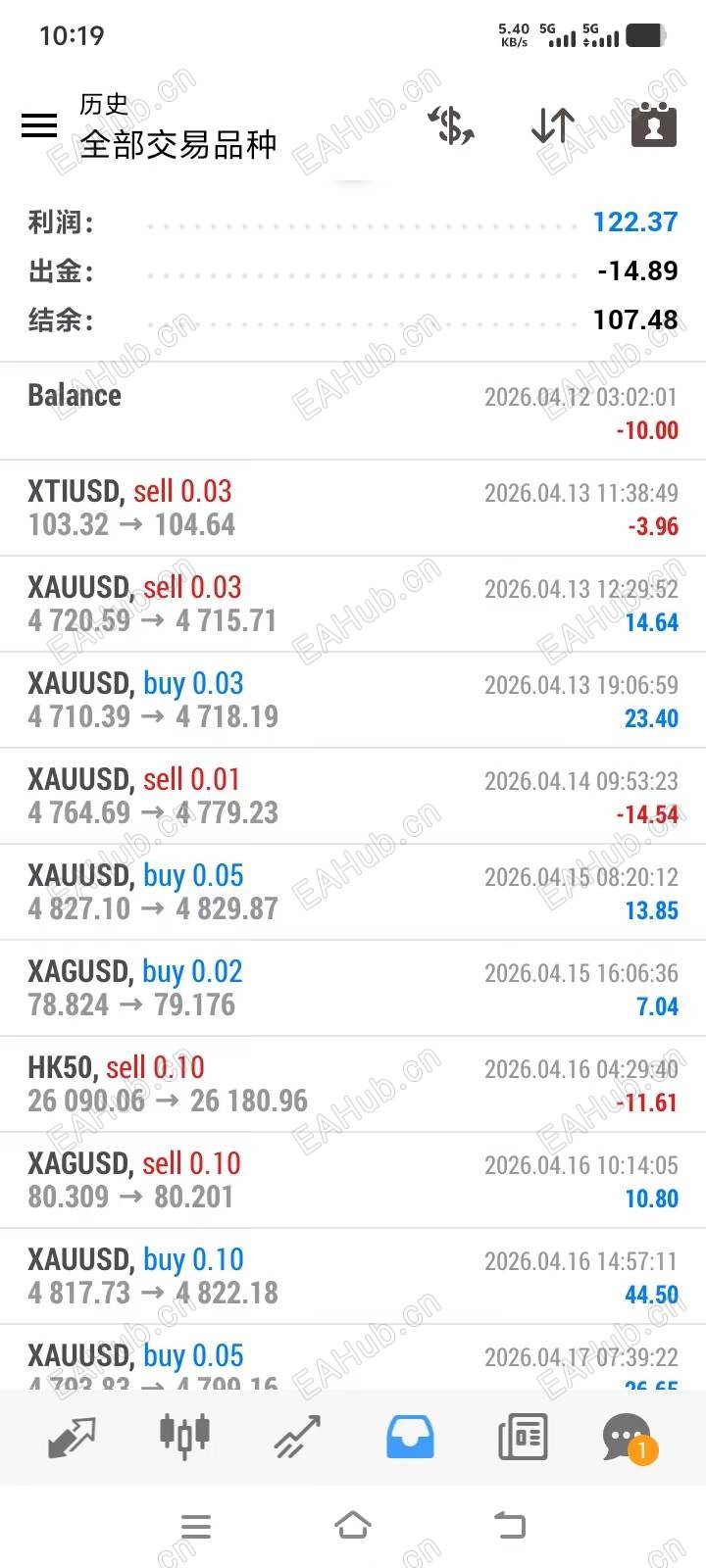Expand the Balance -10.00 entry

[353, 412]
